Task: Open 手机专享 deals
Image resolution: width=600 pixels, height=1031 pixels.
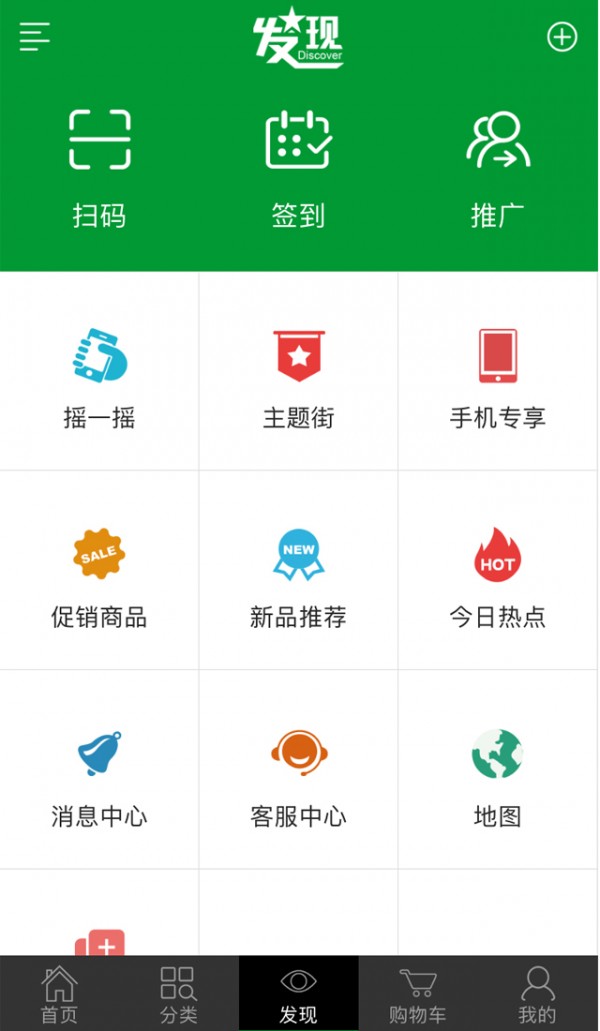Action: 498,375
